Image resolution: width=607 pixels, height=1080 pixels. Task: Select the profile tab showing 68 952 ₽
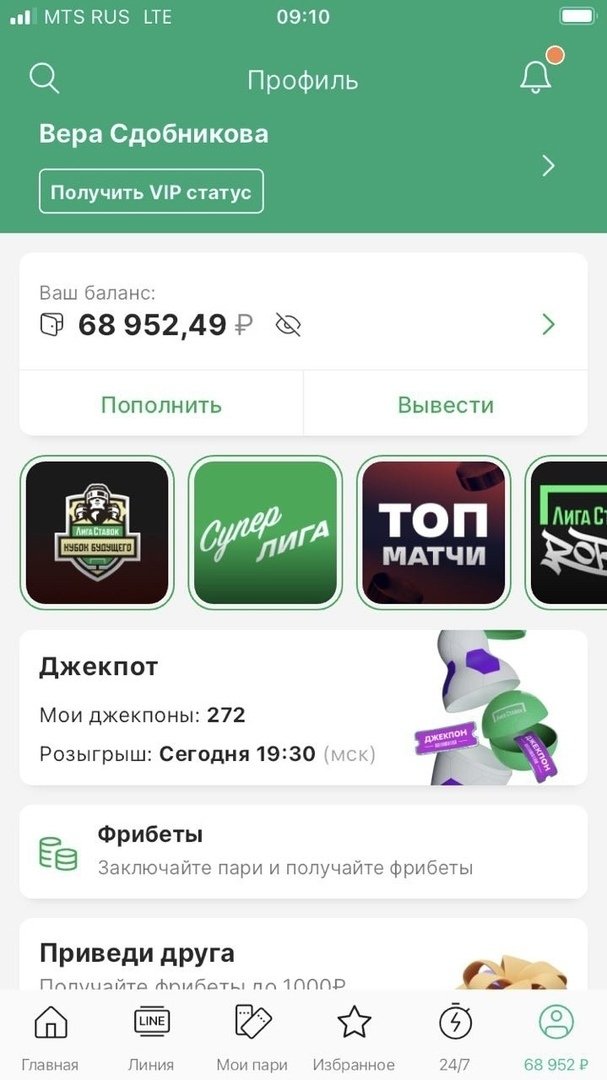[x=556, y=1036]
